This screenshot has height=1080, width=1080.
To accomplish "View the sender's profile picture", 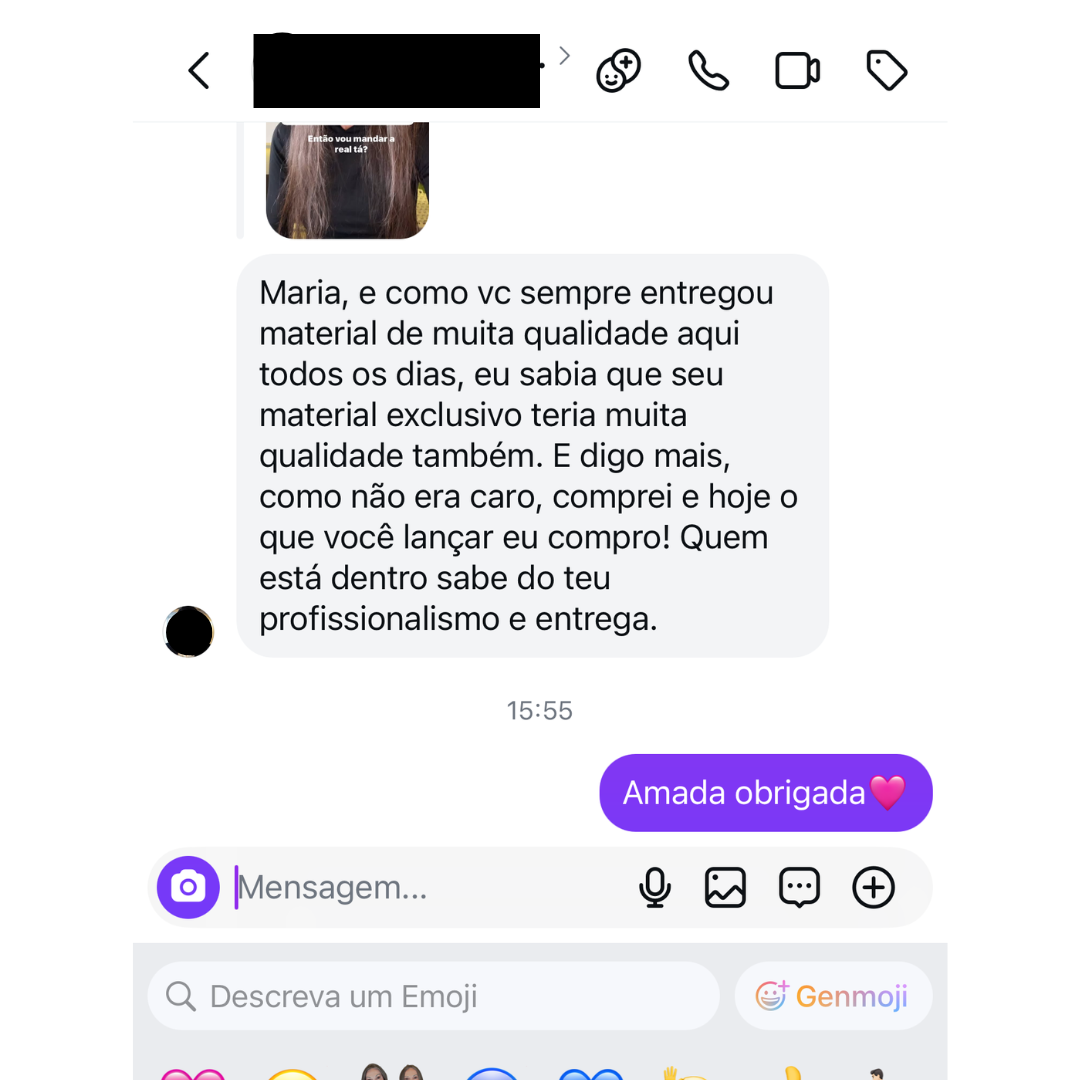I will click(189, 632).
